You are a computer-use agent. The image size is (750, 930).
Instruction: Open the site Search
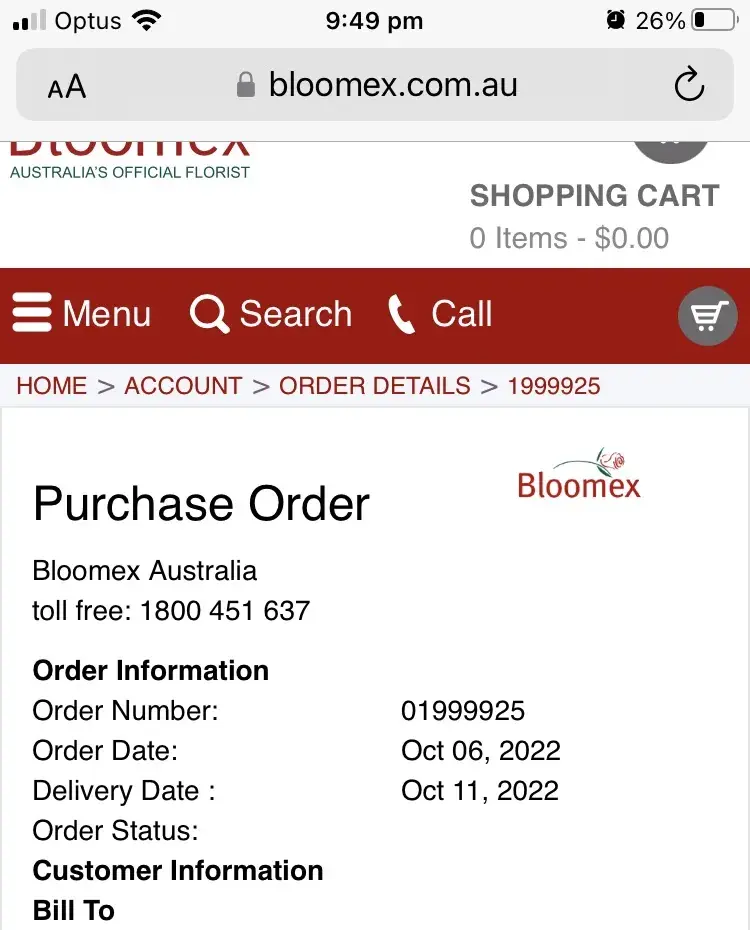(271, 314)
